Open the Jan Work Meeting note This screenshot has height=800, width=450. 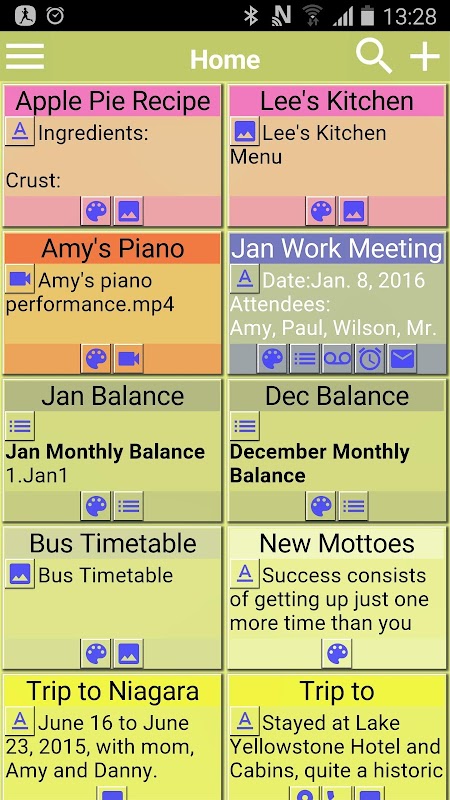point(337,303)
